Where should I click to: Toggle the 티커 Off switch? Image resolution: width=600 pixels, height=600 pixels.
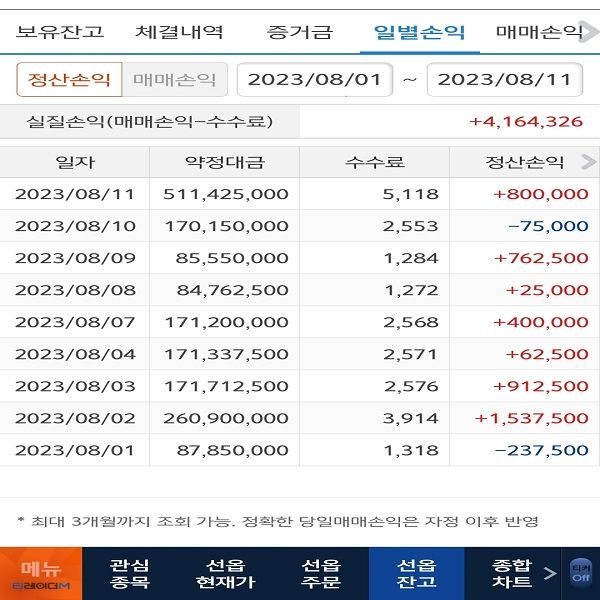pos(581,573)
